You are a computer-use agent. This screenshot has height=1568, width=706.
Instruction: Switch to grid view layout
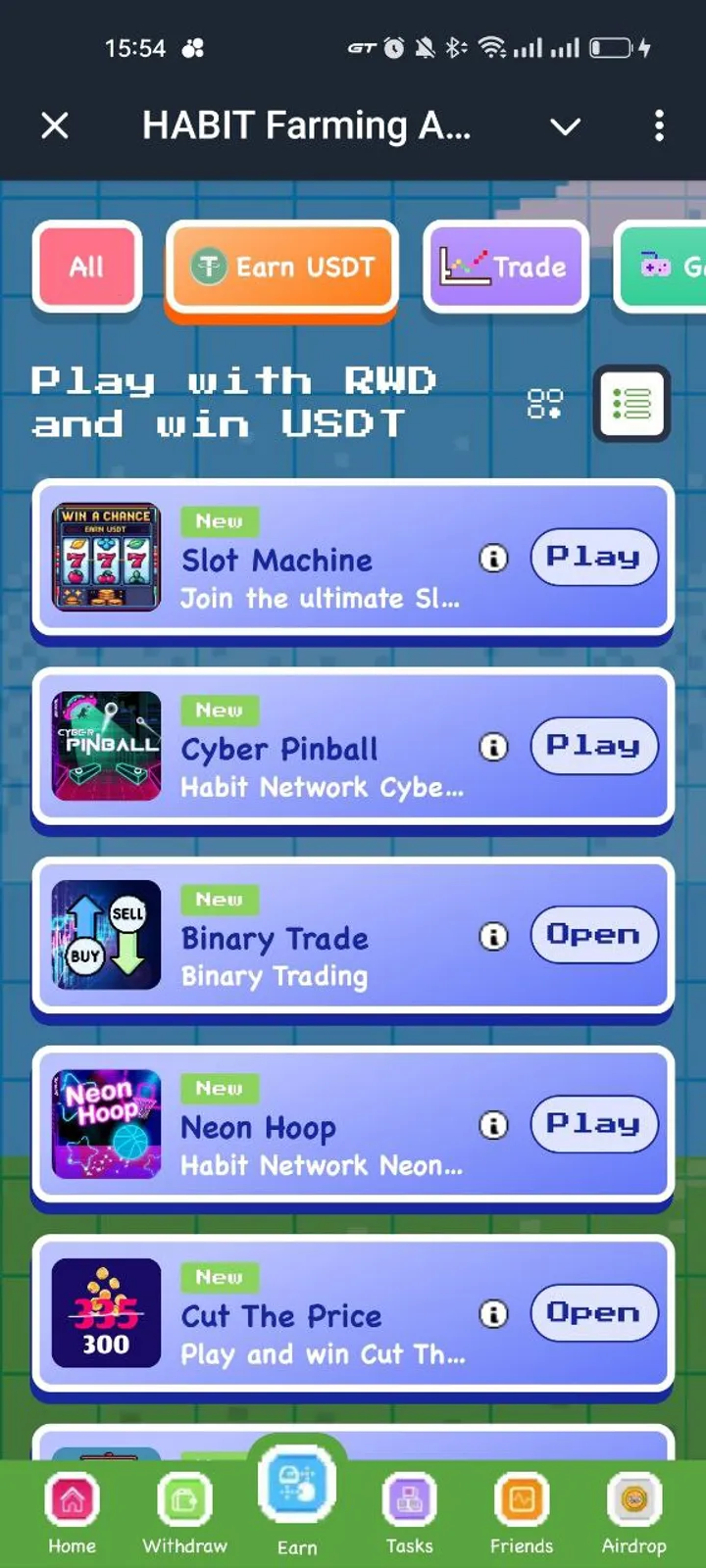point(545,404)
